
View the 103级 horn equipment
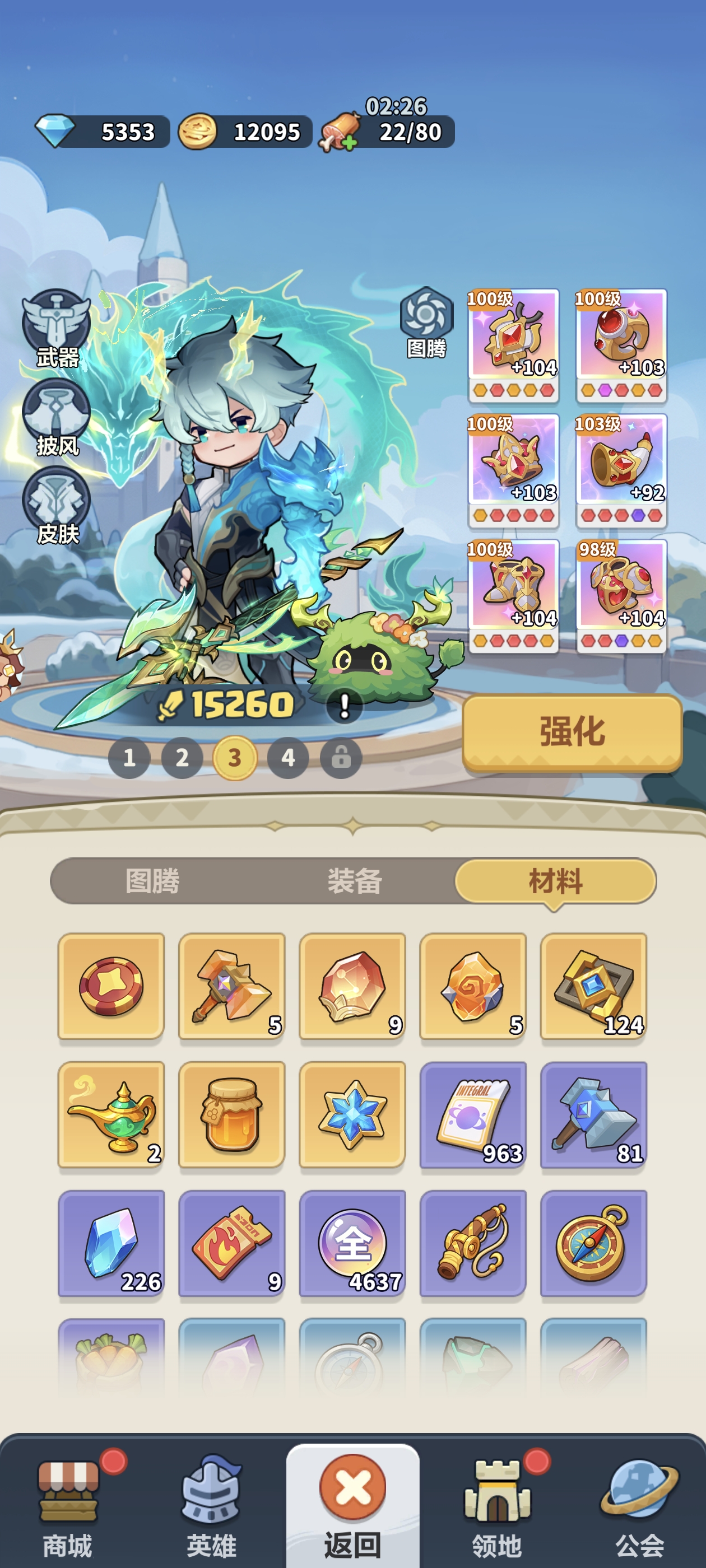coord(621,470)
